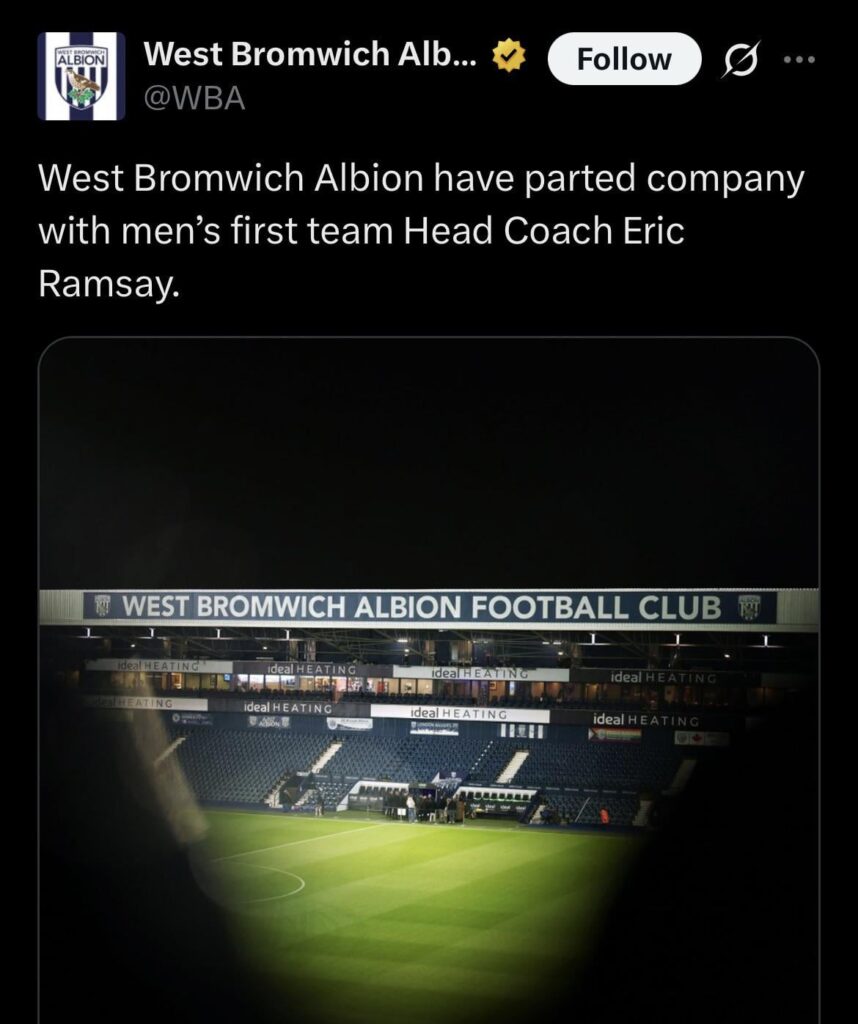The width and height of the screenshot is (858, 1024).
Task: Click the verification checkmark on the account
Action: click(x=506, y=58)
